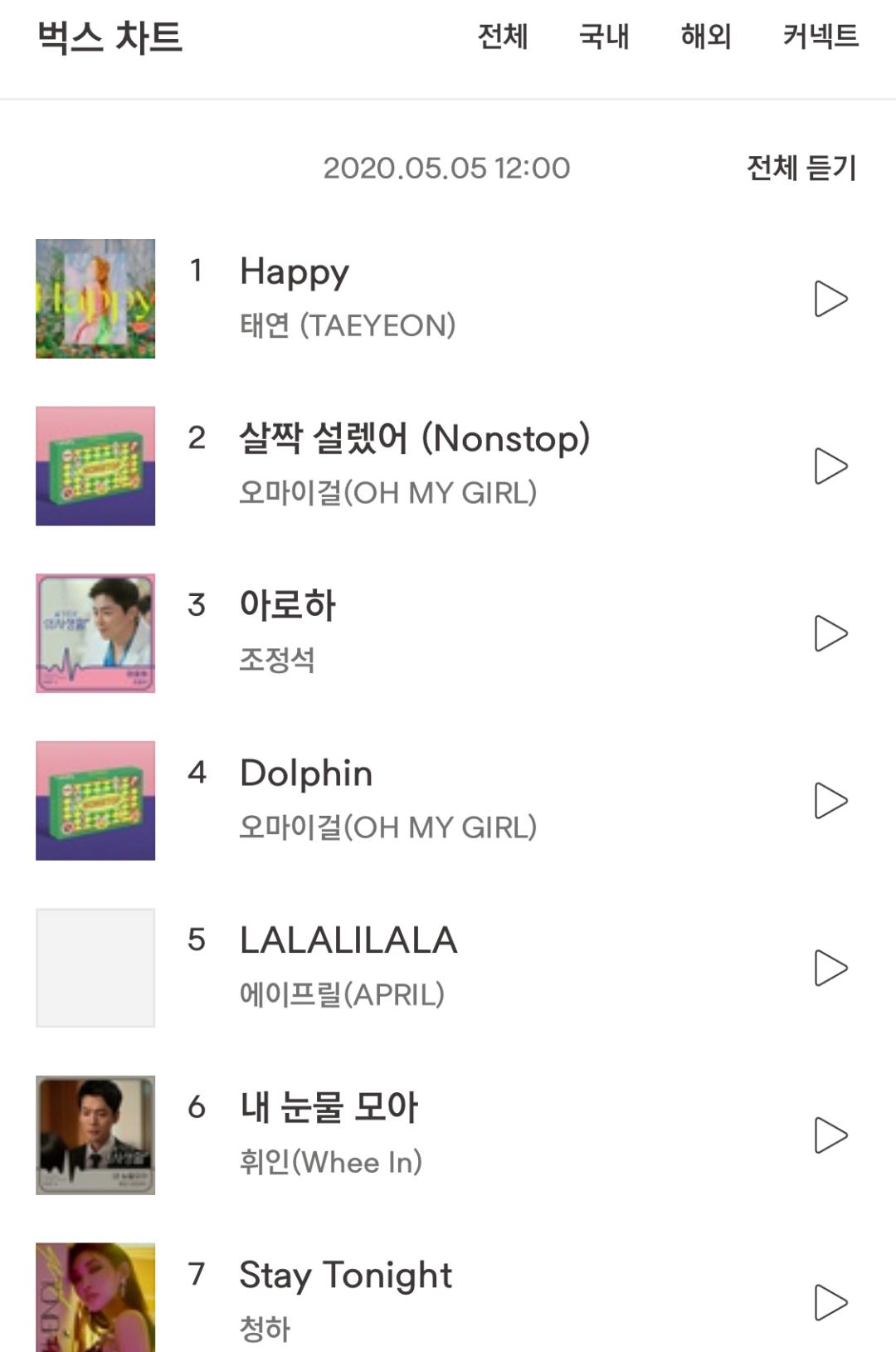Play 아로하 by 조정석

[x=830, y=634]
